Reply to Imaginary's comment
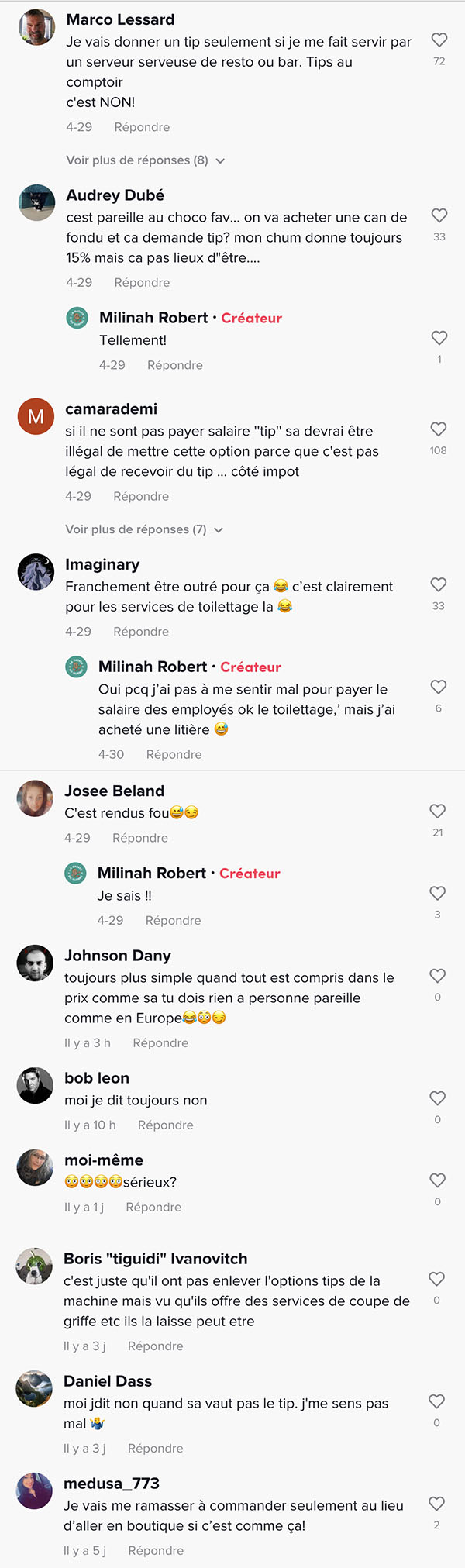The image size is (465, 1568). tap(141, 632)
